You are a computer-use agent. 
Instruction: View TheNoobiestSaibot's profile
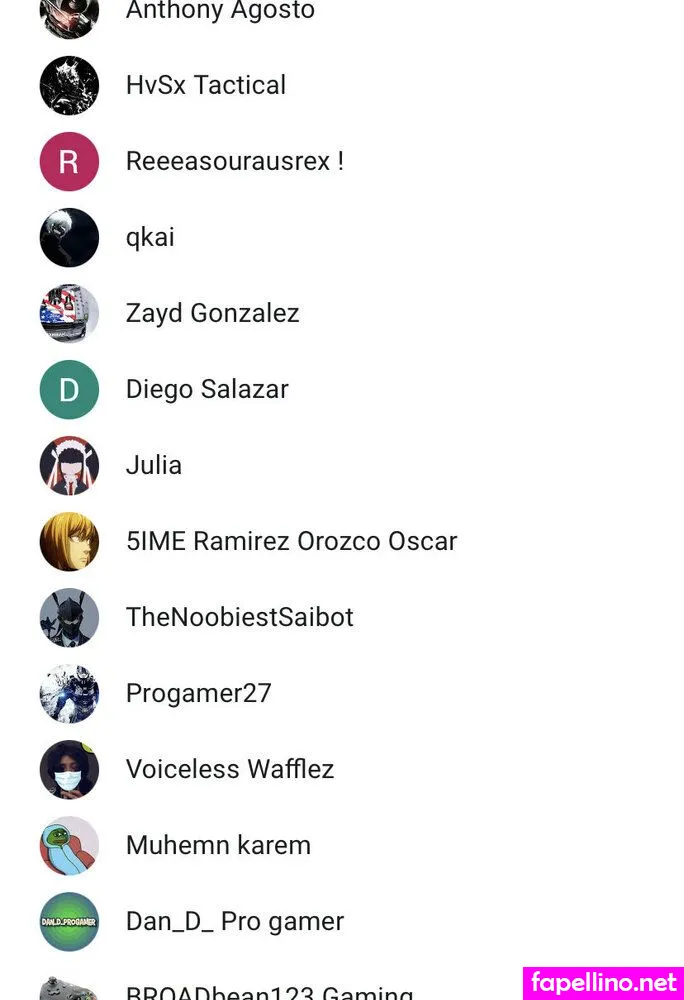[239, 617]
